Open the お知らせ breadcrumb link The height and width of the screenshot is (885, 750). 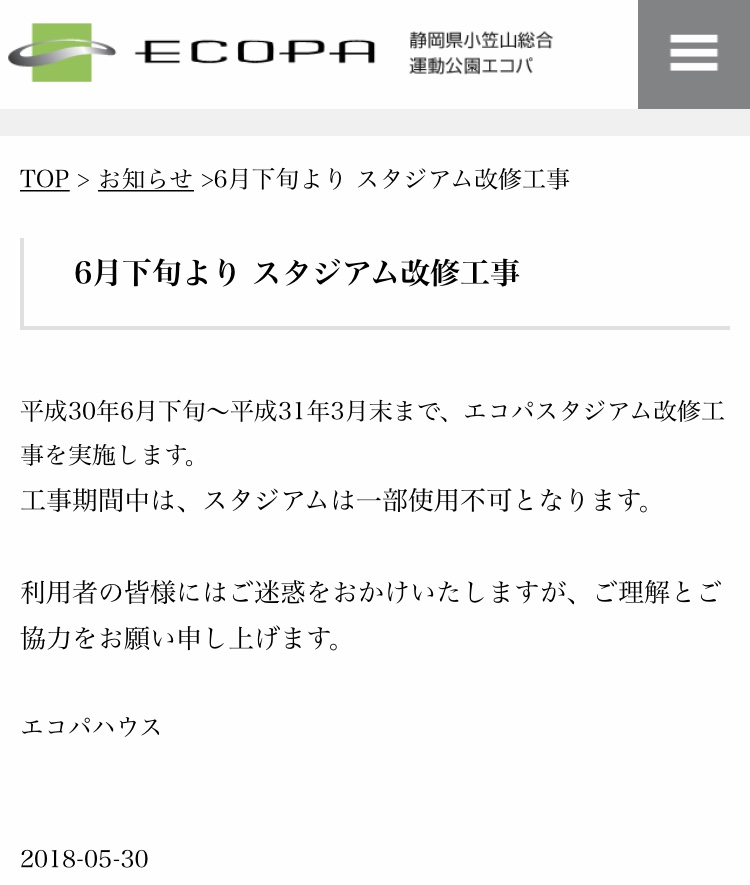[145, 179]
